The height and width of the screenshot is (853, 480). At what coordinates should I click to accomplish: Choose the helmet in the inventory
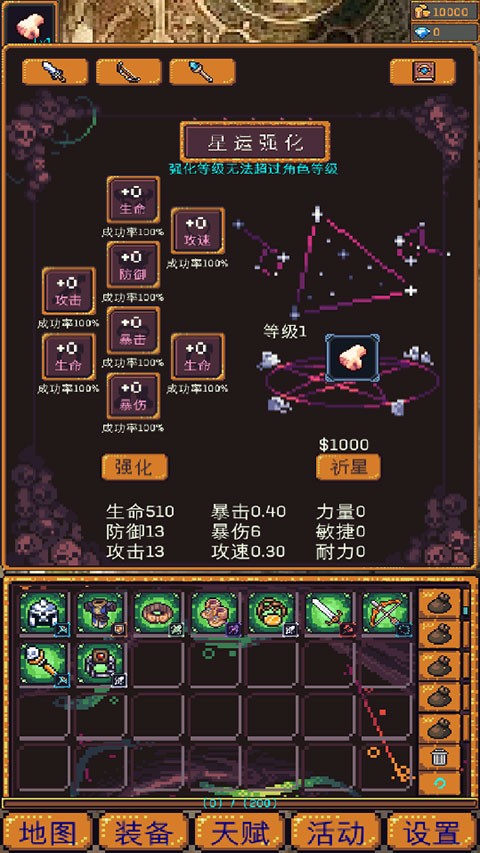tap(44, 614)
